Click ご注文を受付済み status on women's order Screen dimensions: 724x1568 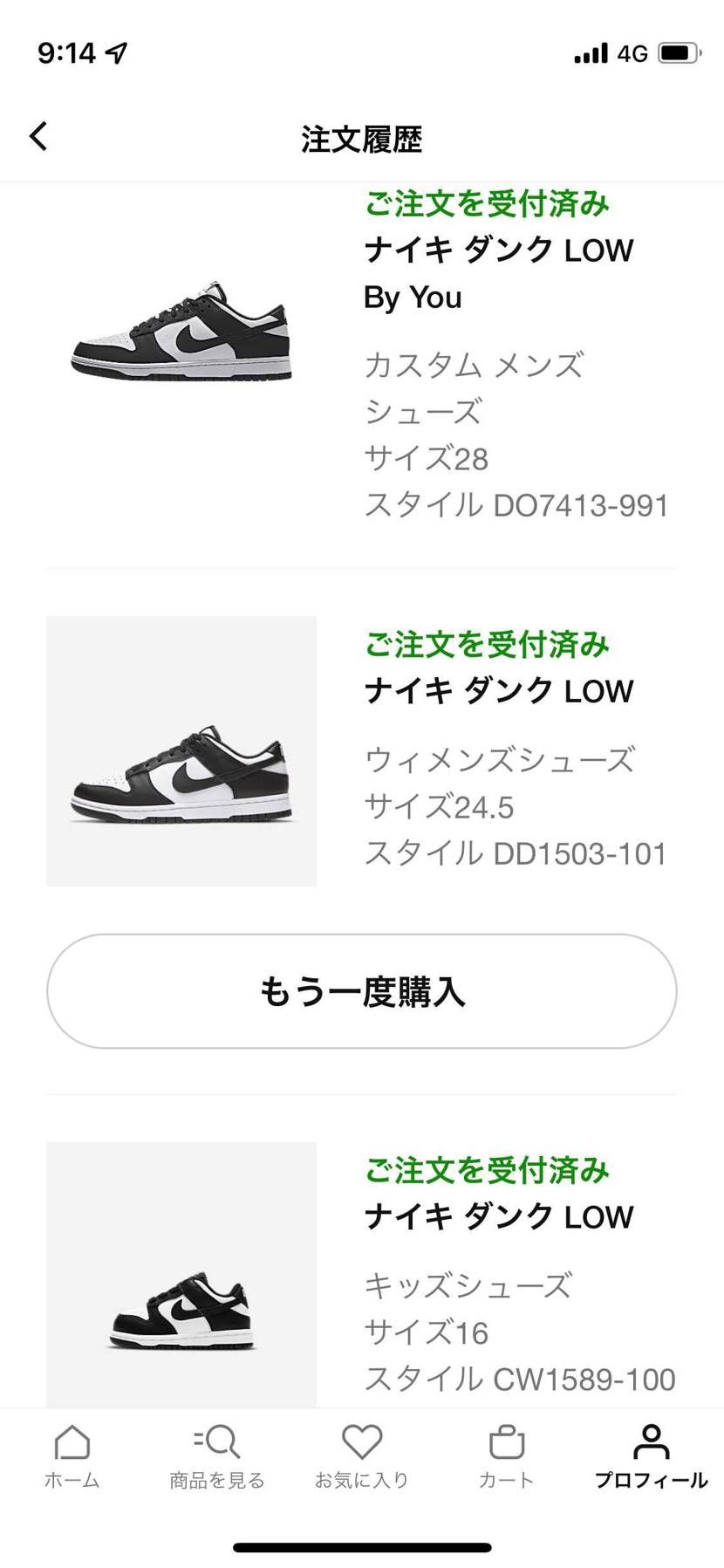[486, 645]
